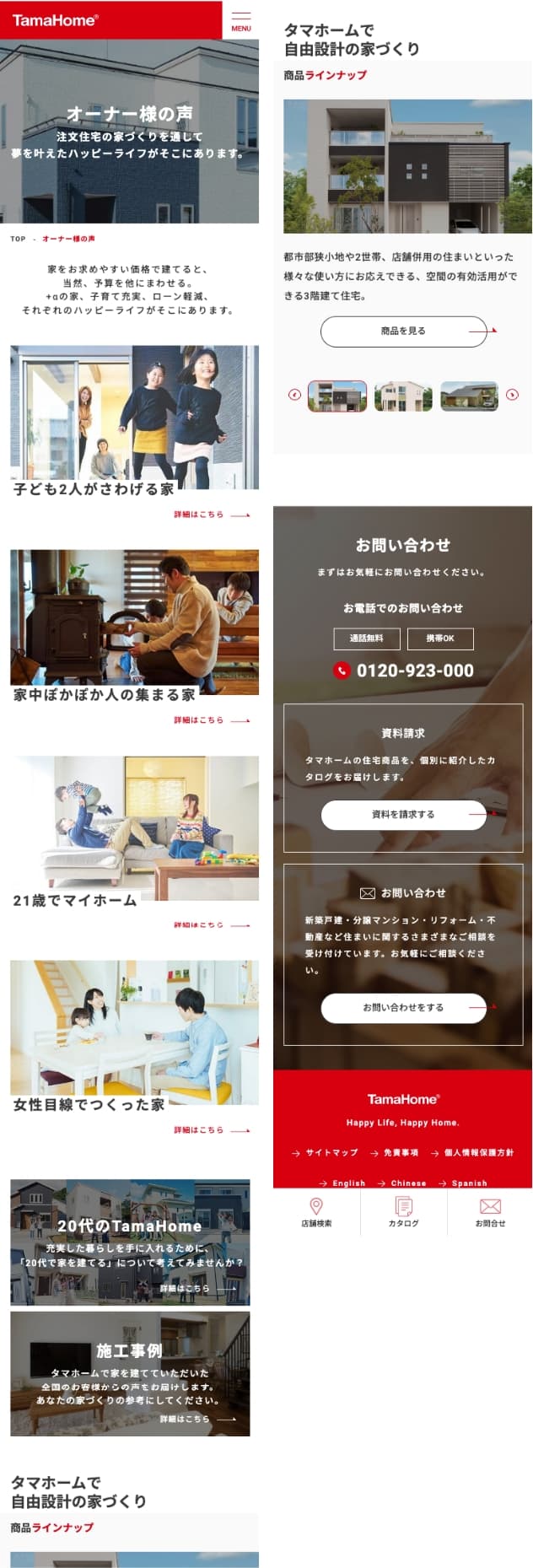This screenshot has width=533, height=1568.
Task: Open the MENU hamburger button
Action: pos(241,20)
